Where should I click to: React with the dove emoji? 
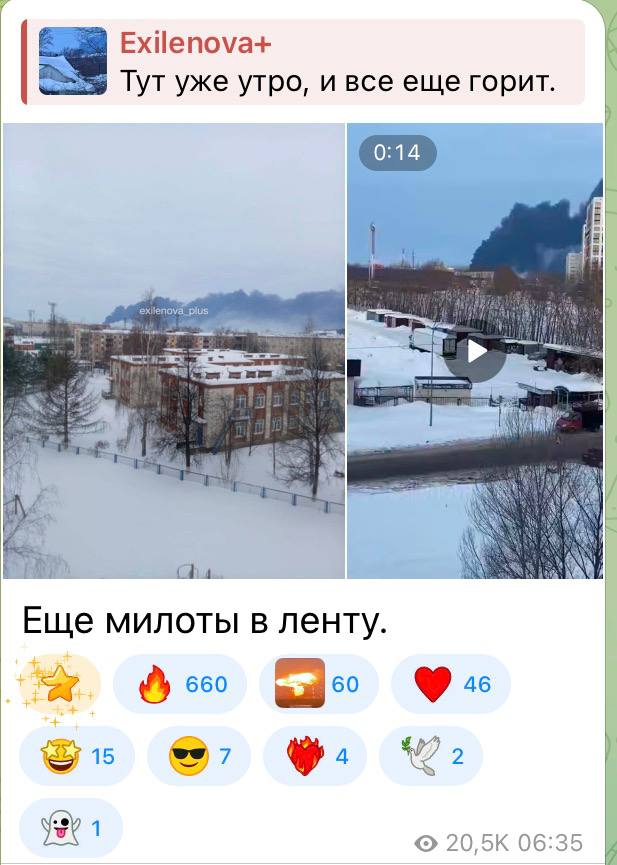pyautogui.click(x=431, y=756)
